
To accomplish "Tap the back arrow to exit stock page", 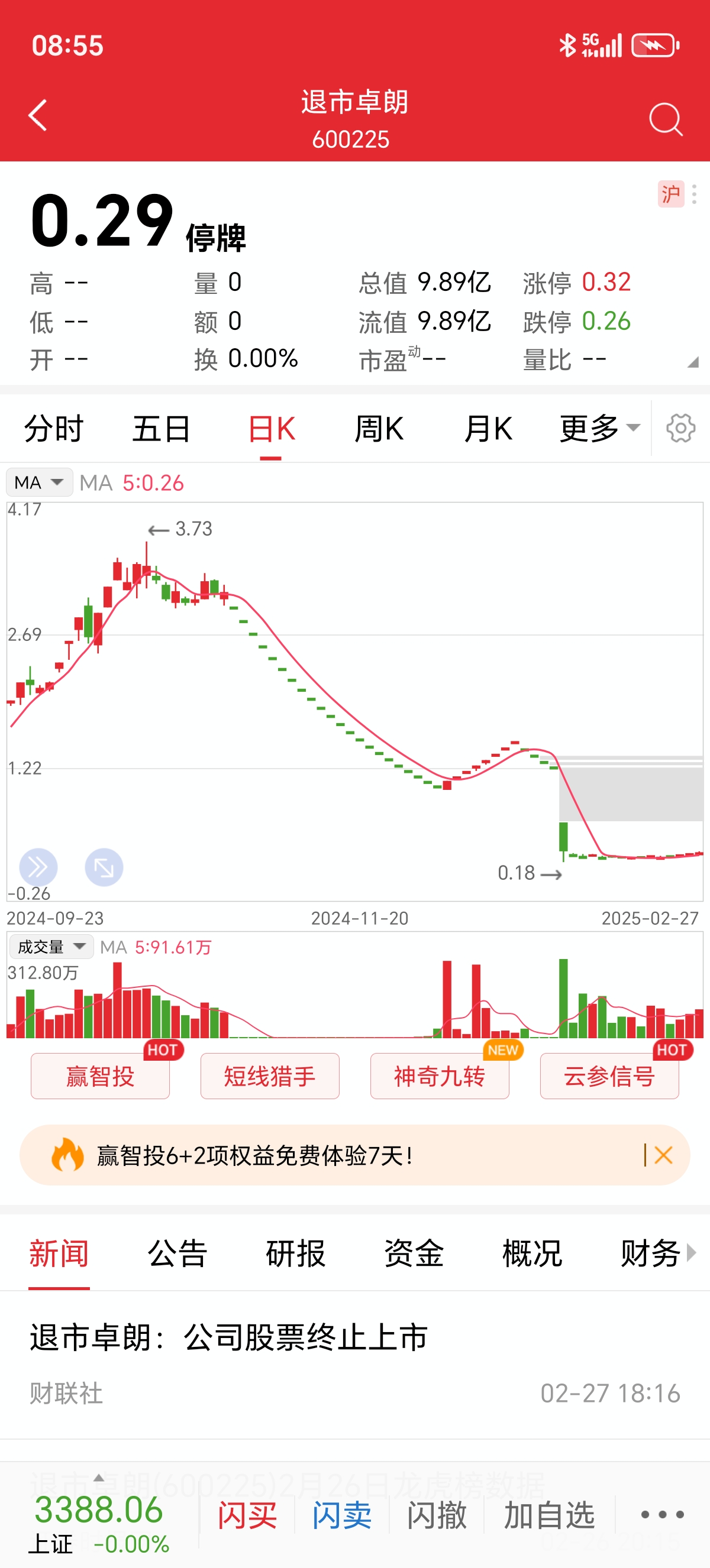I will [38, 117].
